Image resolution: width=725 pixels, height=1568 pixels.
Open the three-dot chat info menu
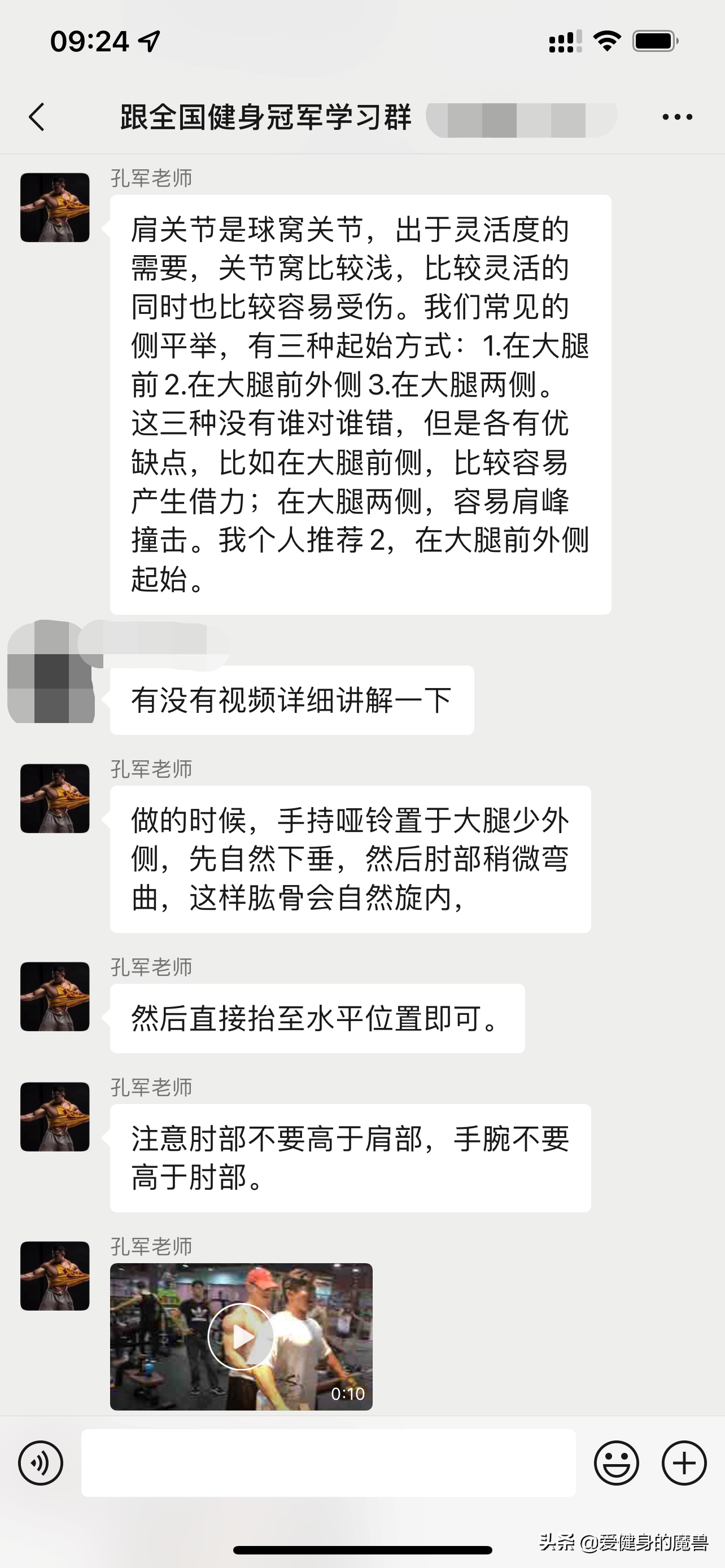677,117
